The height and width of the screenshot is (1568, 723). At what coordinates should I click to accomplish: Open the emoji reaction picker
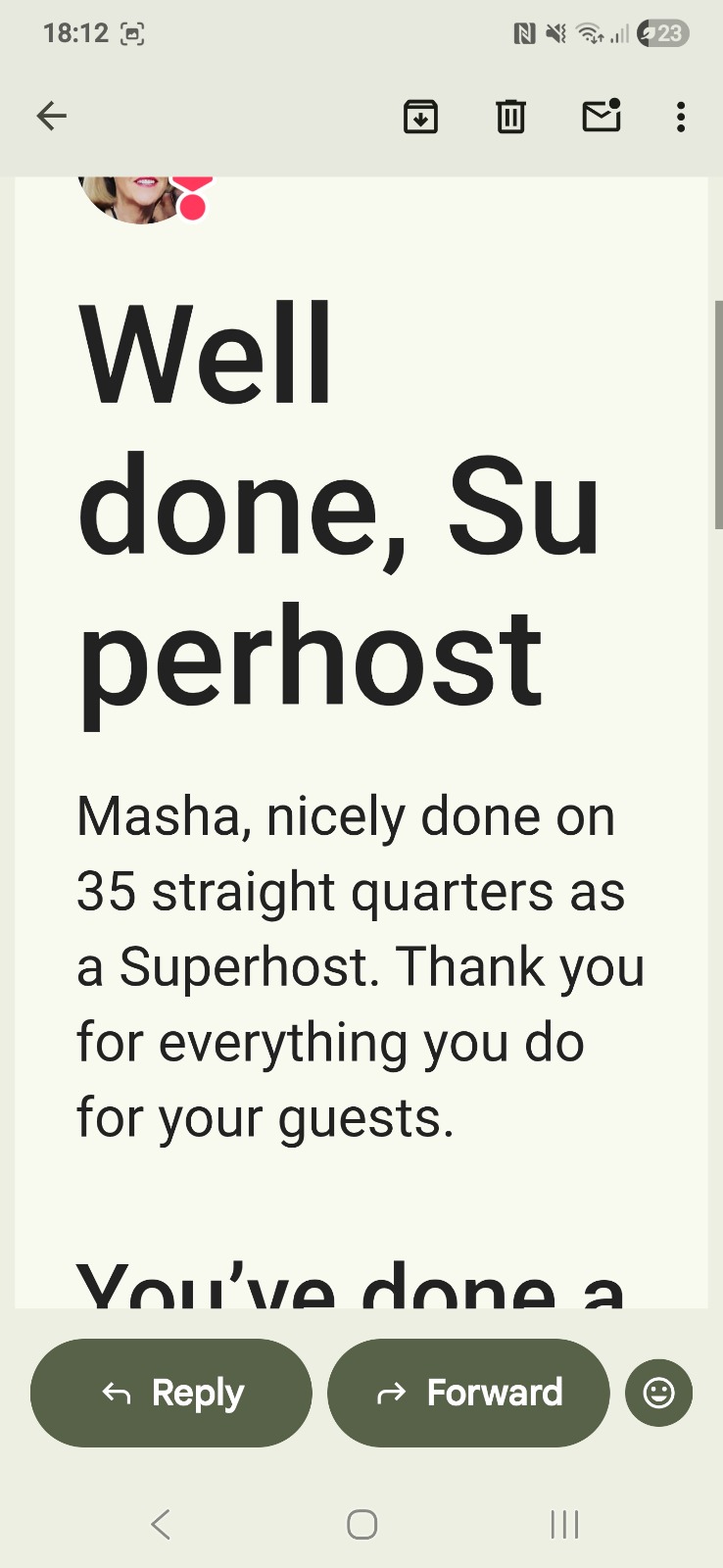[x=657, y=1393]
